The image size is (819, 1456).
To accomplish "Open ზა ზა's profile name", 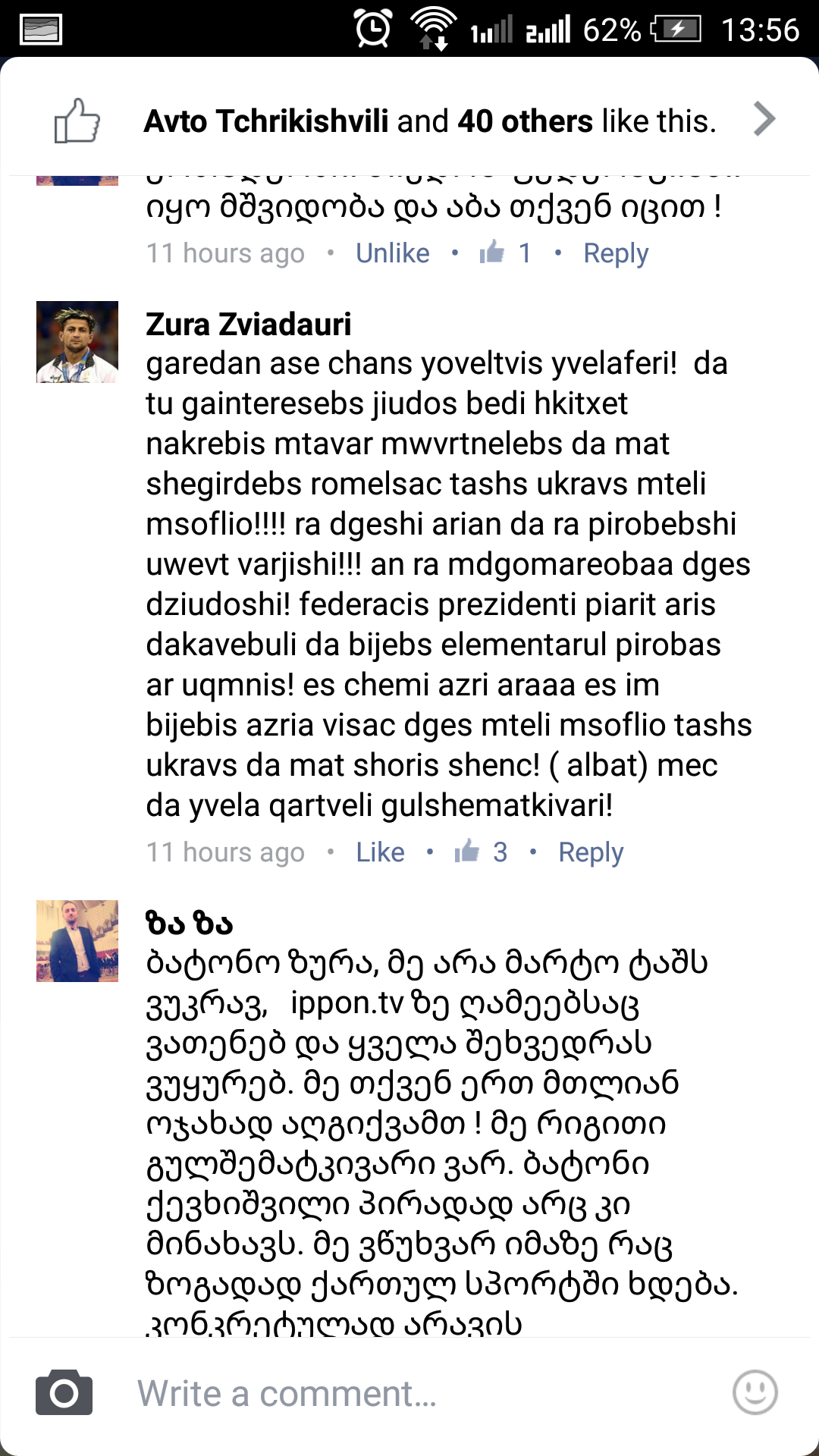I will click(x=189, y=924).
